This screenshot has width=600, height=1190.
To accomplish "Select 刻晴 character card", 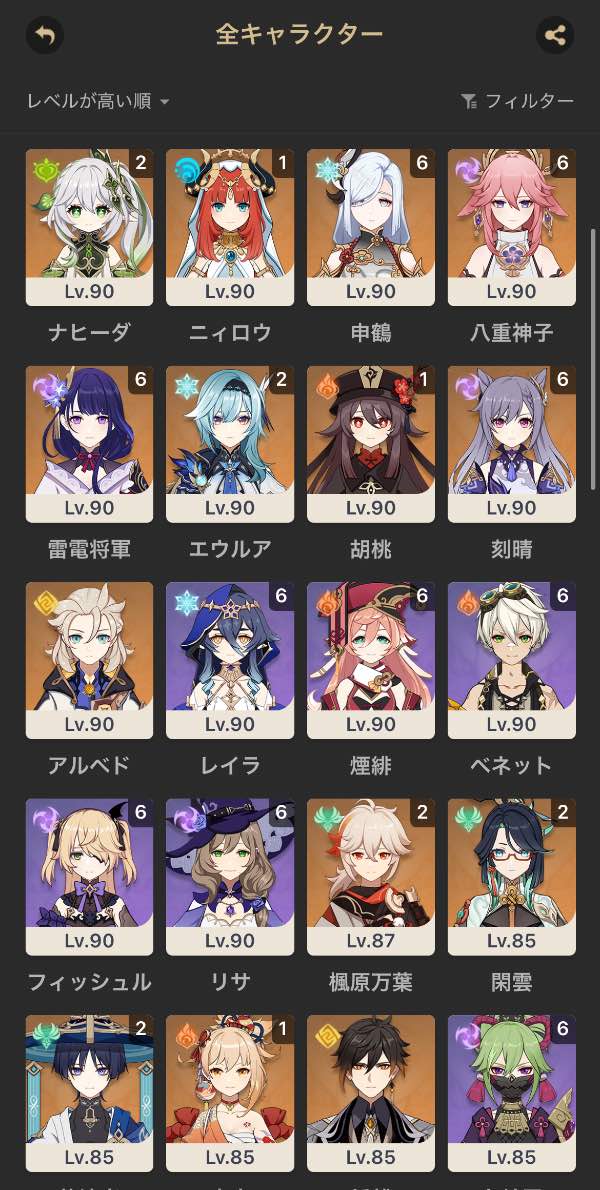I will 511,444.
